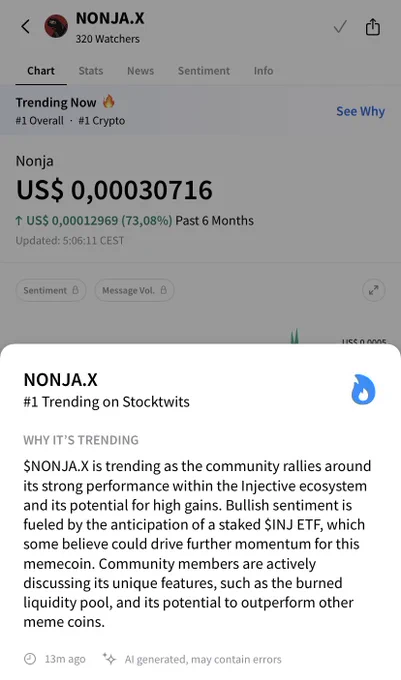Select the locked Sentiment chip
The height and width of the screenshot is (680, 401).
pos(51,290)
